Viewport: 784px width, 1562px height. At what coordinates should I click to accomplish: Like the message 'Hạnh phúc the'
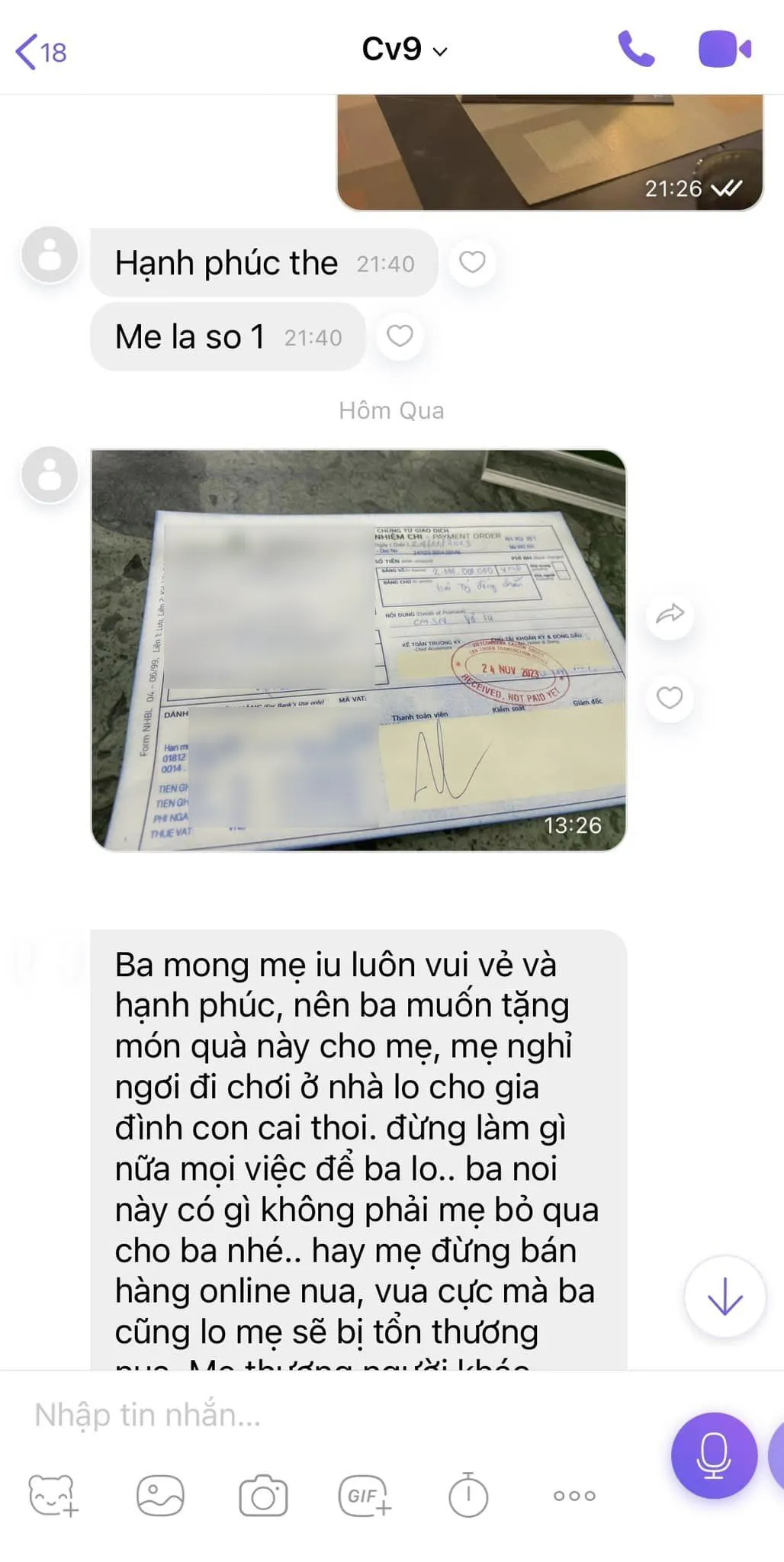click(x=474, y=262)
